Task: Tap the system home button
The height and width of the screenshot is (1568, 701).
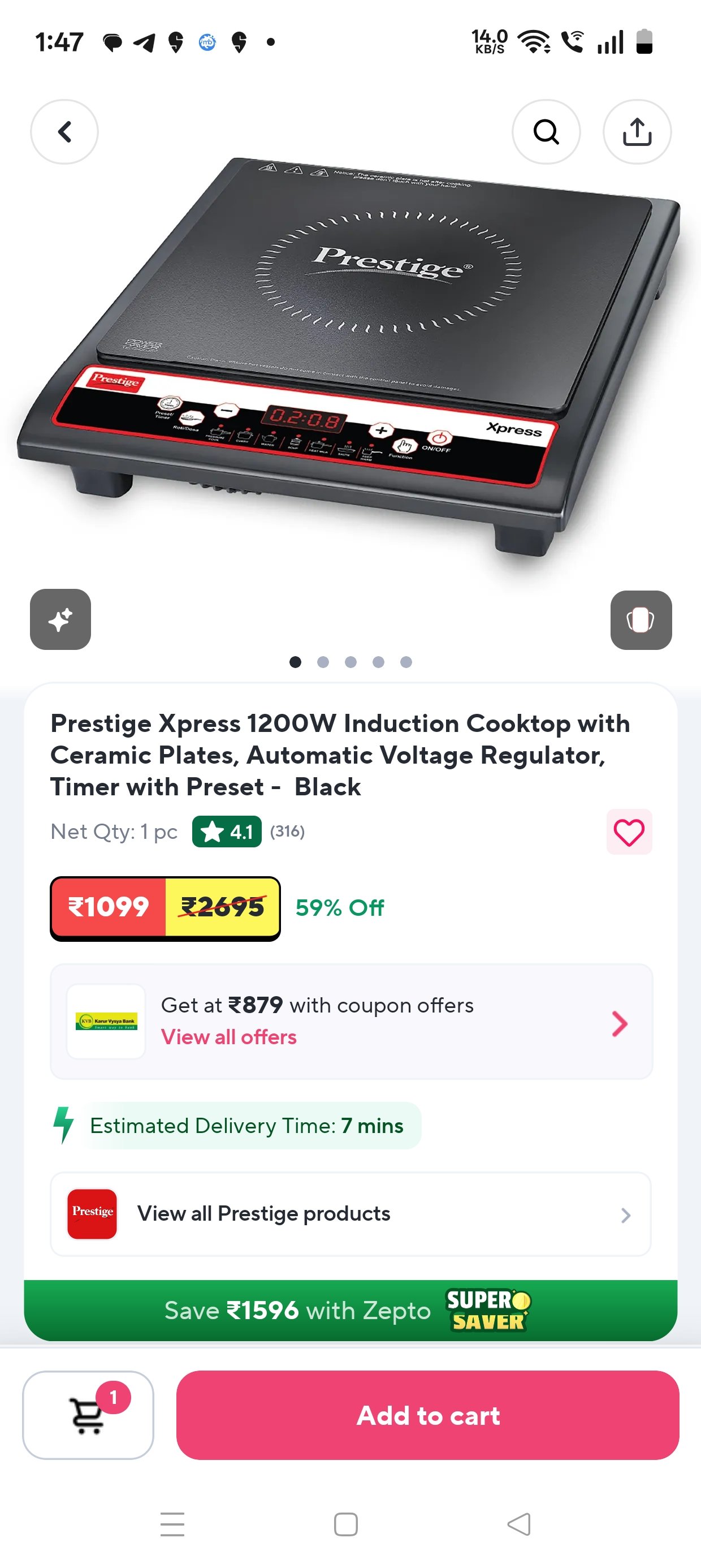Action: (x=345, y=1524)
